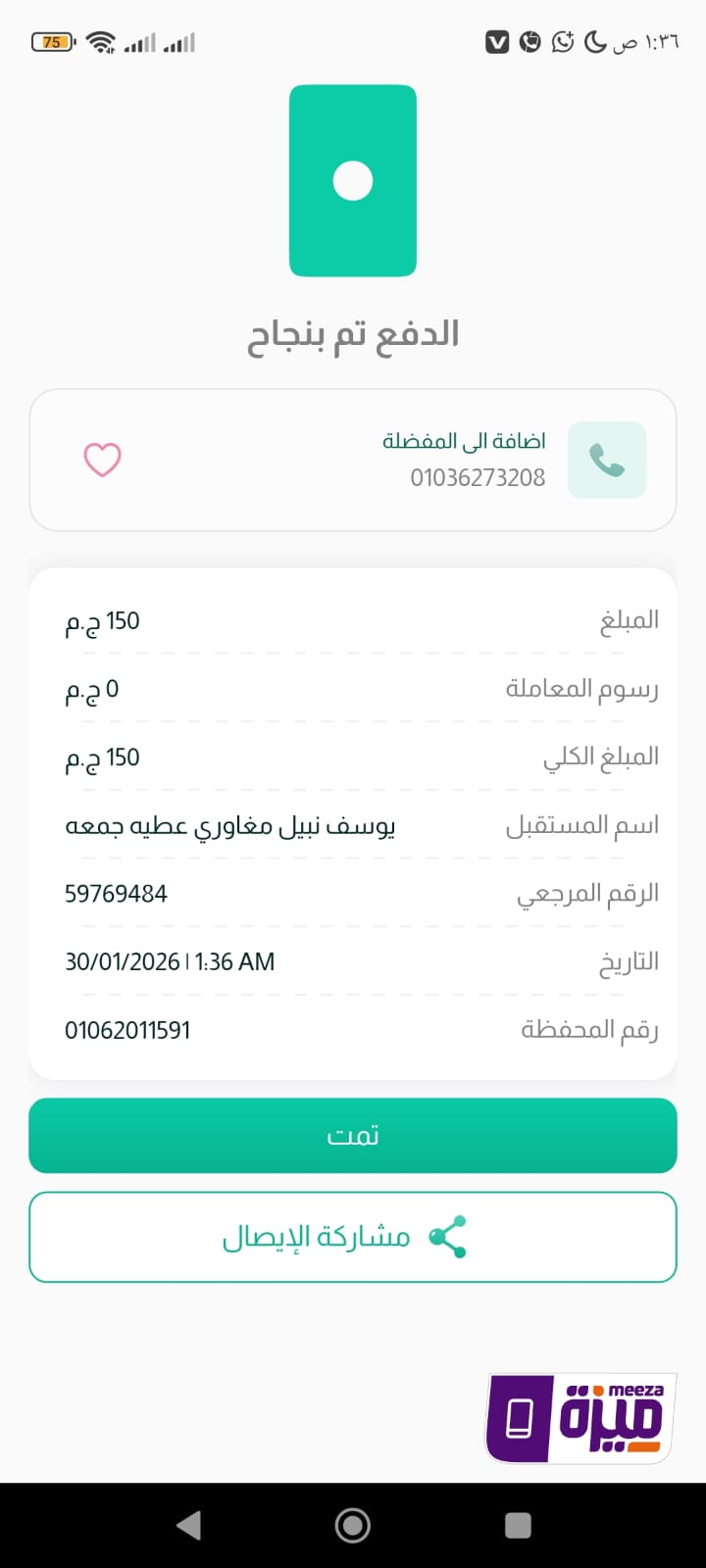The image size is (706, 1568).
Task: Open the Meeza wallet logo
Action: coord(582,1416)
